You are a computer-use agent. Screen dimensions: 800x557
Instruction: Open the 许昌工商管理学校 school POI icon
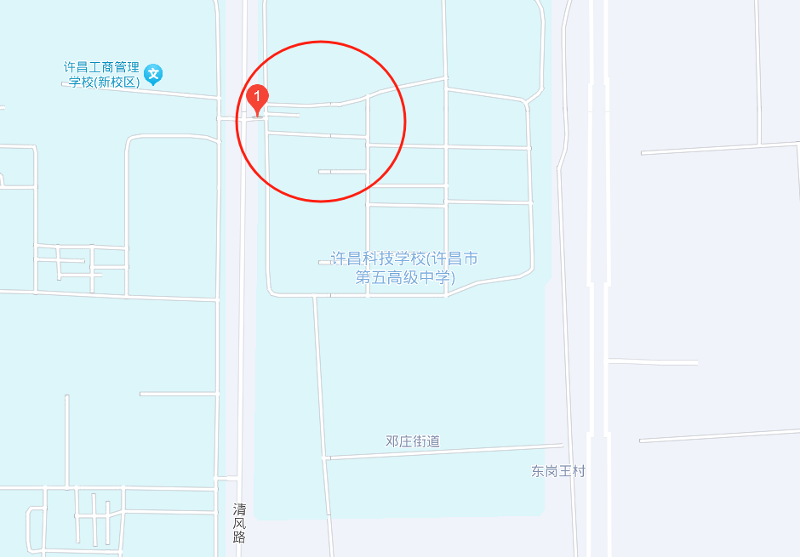[x=154, y=74]
